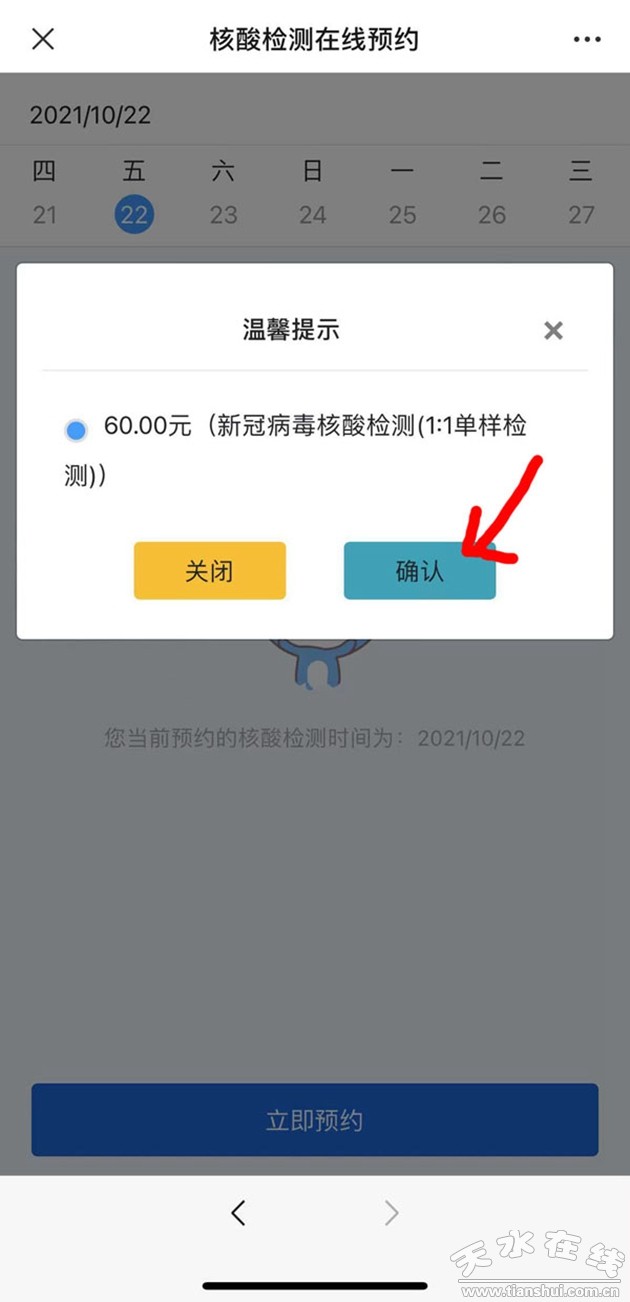
Task: Open the three-dot more menu
Action: 587,39
